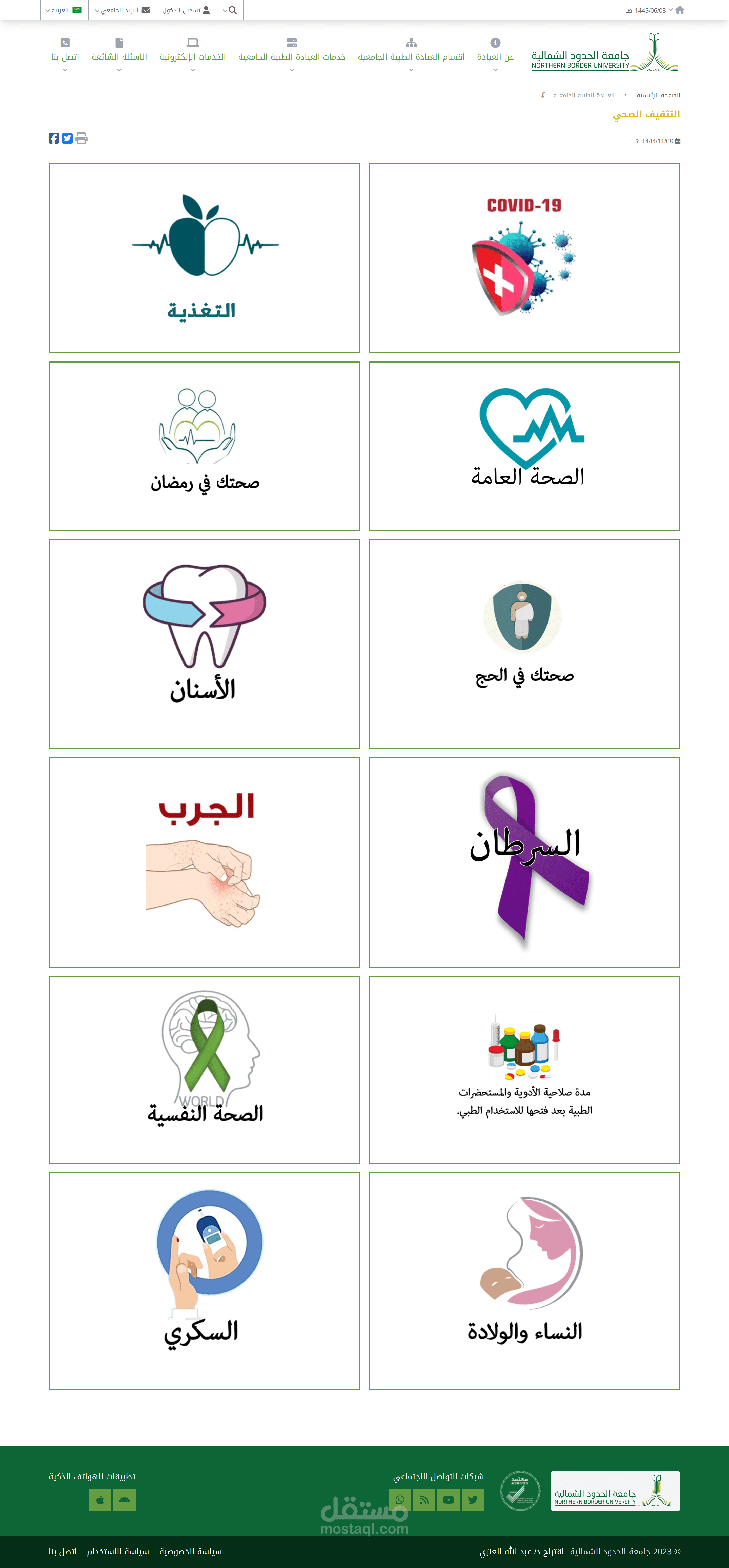Print this page using printer icon

[82, 138]
